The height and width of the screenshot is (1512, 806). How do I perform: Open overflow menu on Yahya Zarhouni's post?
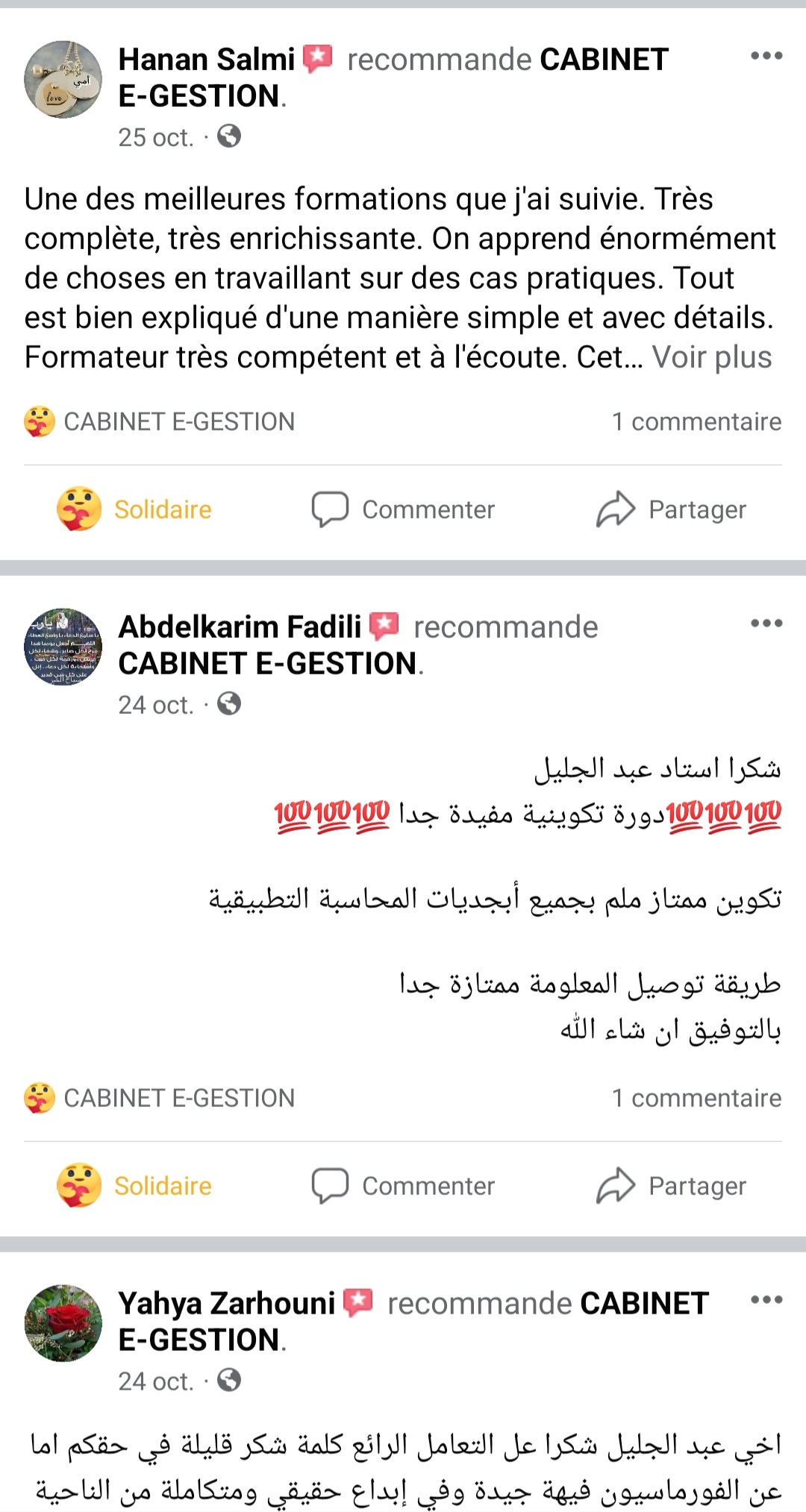click(766, 1300)
